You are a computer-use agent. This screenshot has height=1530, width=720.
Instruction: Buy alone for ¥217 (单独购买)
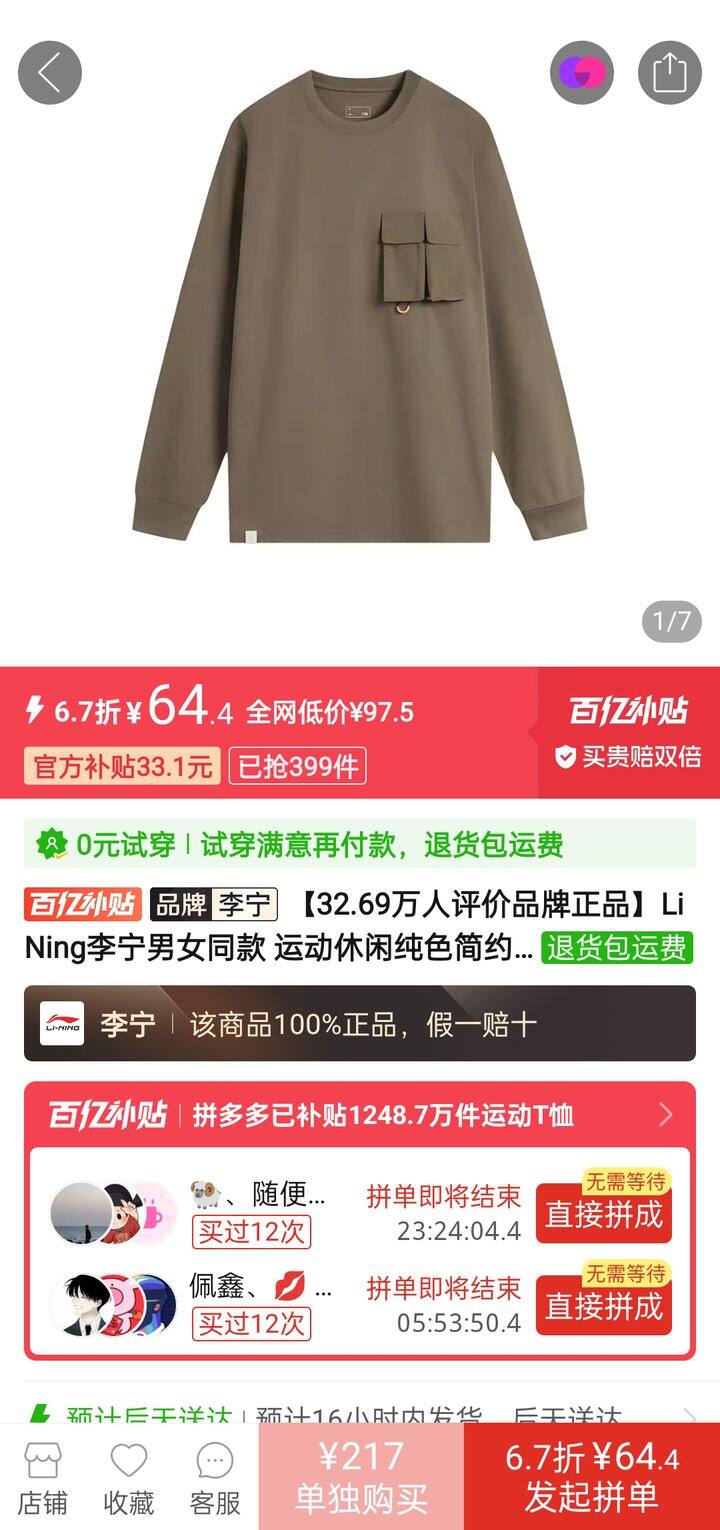[x=361, y=1477]
